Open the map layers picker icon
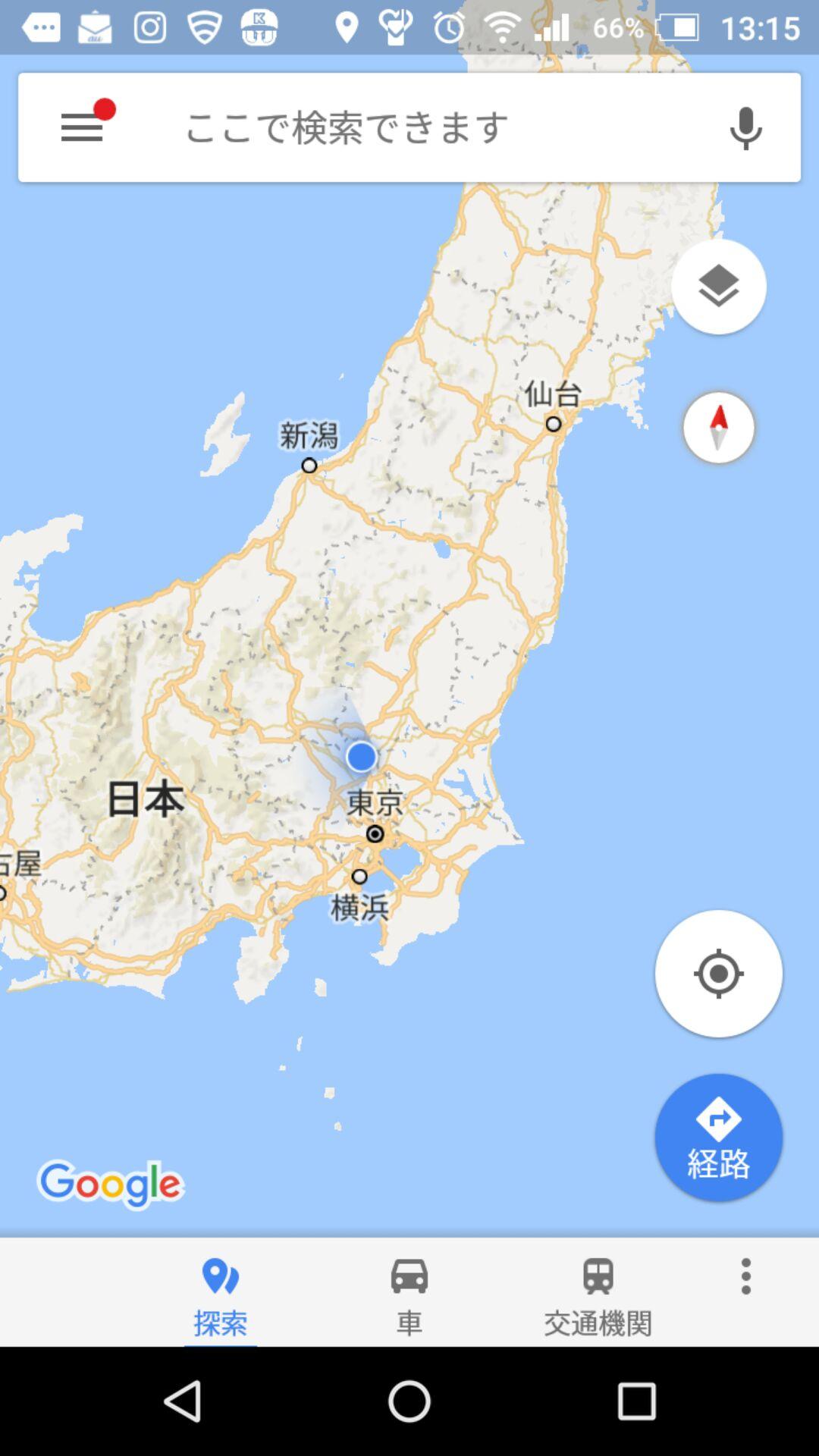 point(717,287)
